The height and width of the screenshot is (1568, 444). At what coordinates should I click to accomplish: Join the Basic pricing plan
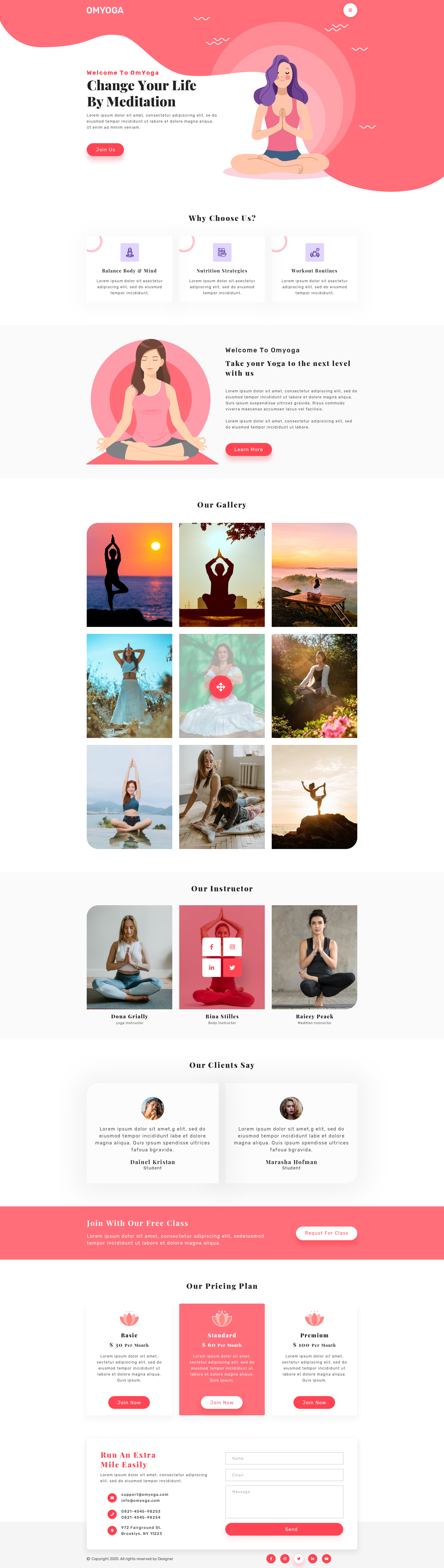click(x=129, y=1402)
